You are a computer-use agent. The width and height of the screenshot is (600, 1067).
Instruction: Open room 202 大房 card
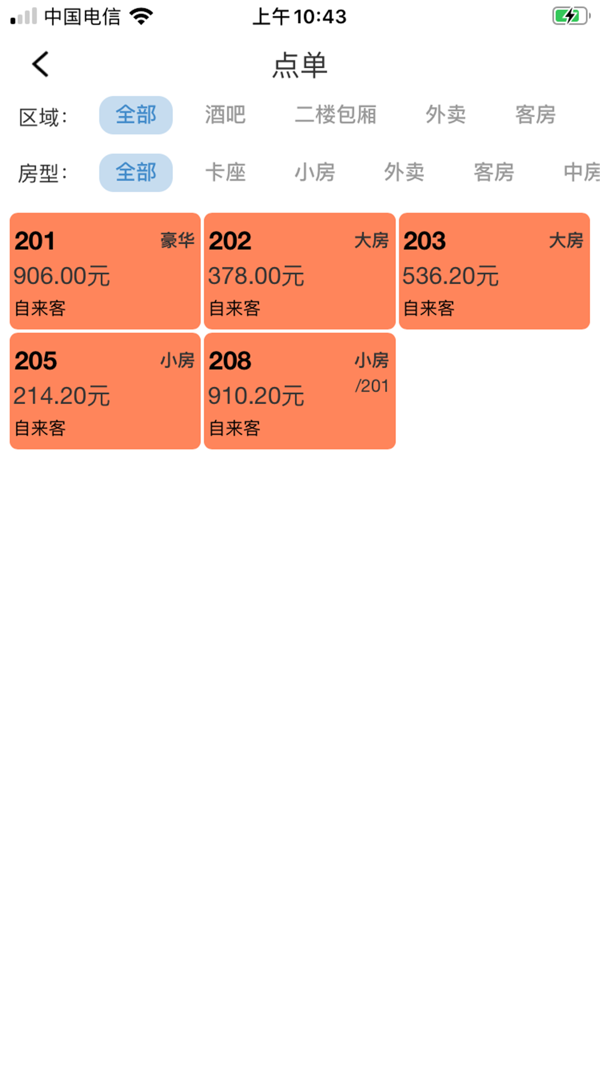299,271
